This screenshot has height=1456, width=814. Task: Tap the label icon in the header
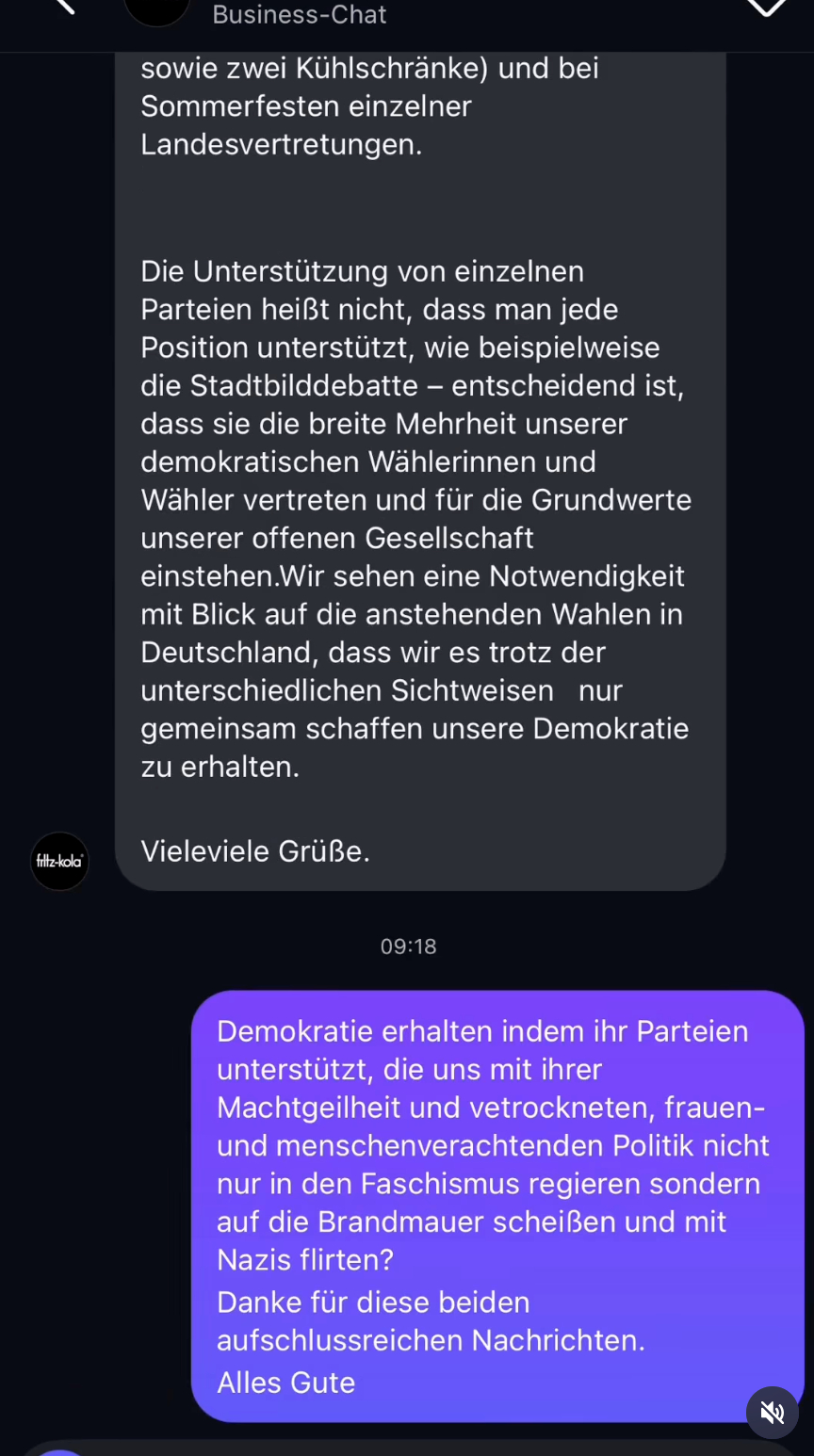[766, 8]
